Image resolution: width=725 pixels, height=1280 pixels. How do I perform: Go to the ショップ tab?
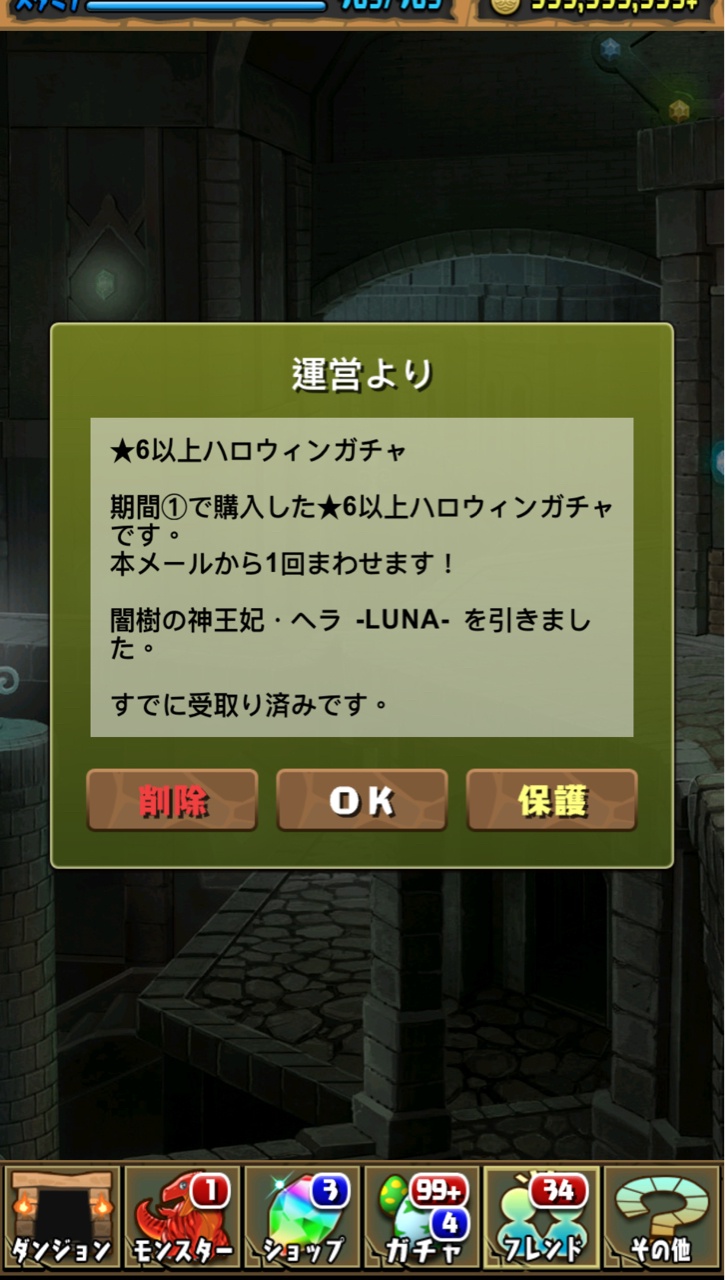click(302, 1217)
